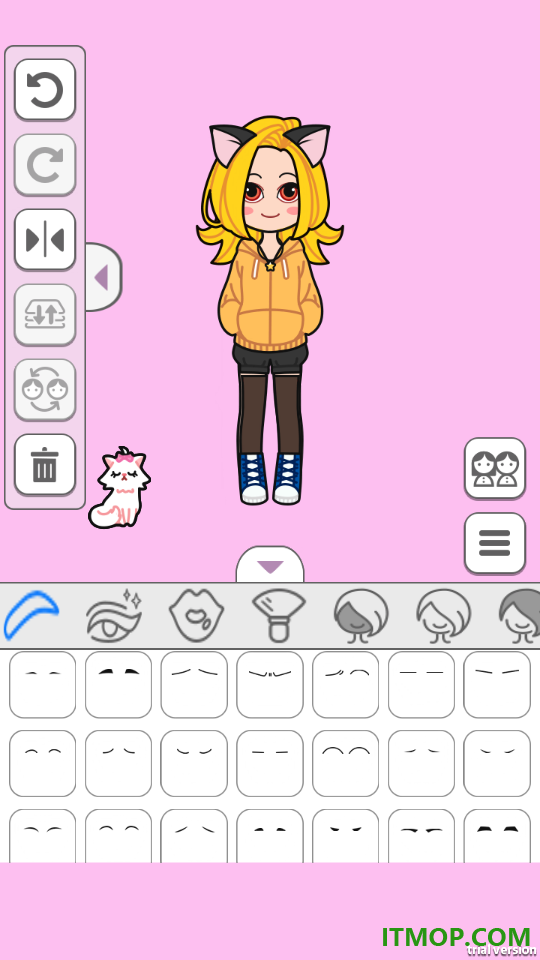The width and height of the screenshot is (540, 960).
Task: Hide the parts panel with the down arrow
Action: pos(270,564)
